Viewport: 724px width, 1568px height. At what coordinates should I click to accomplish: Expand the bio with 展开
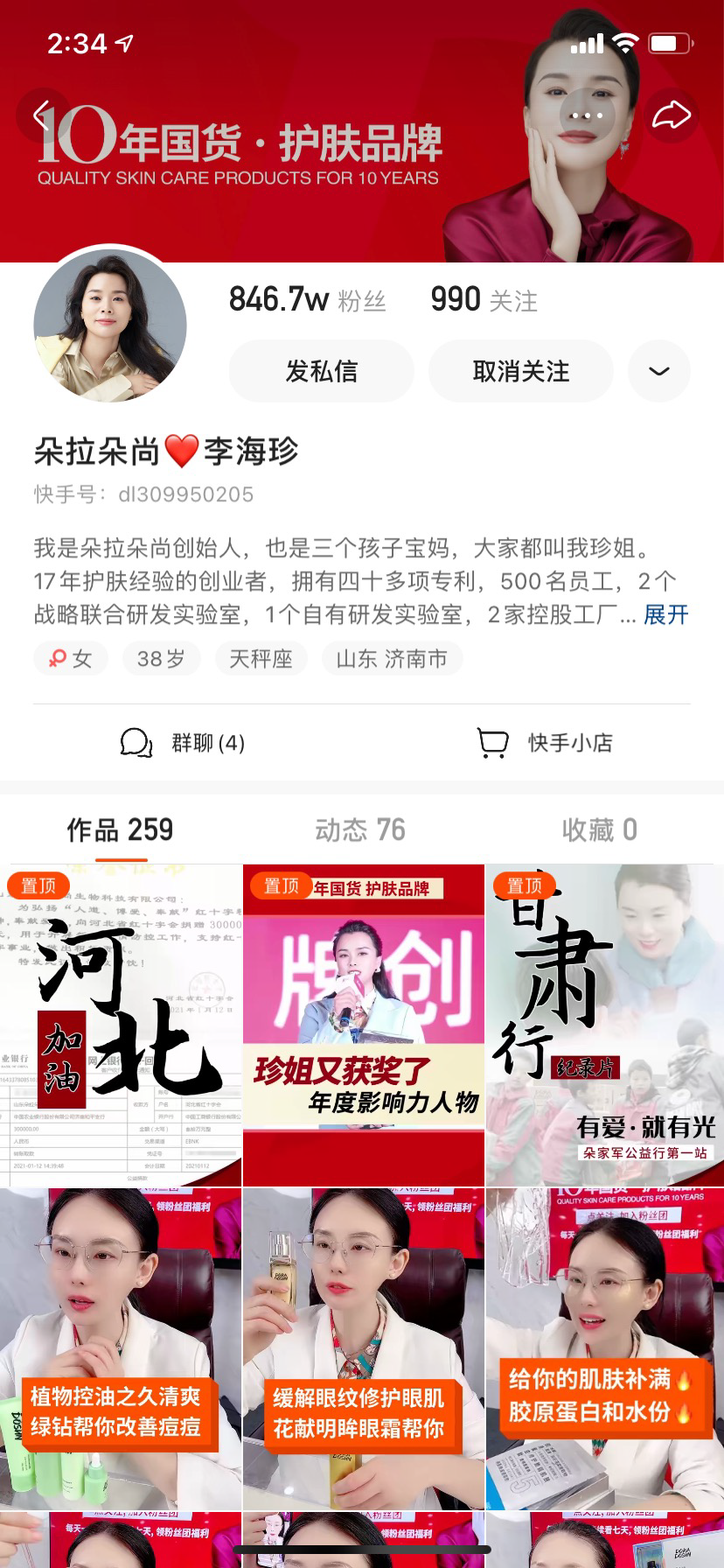(x=666, y=615)
